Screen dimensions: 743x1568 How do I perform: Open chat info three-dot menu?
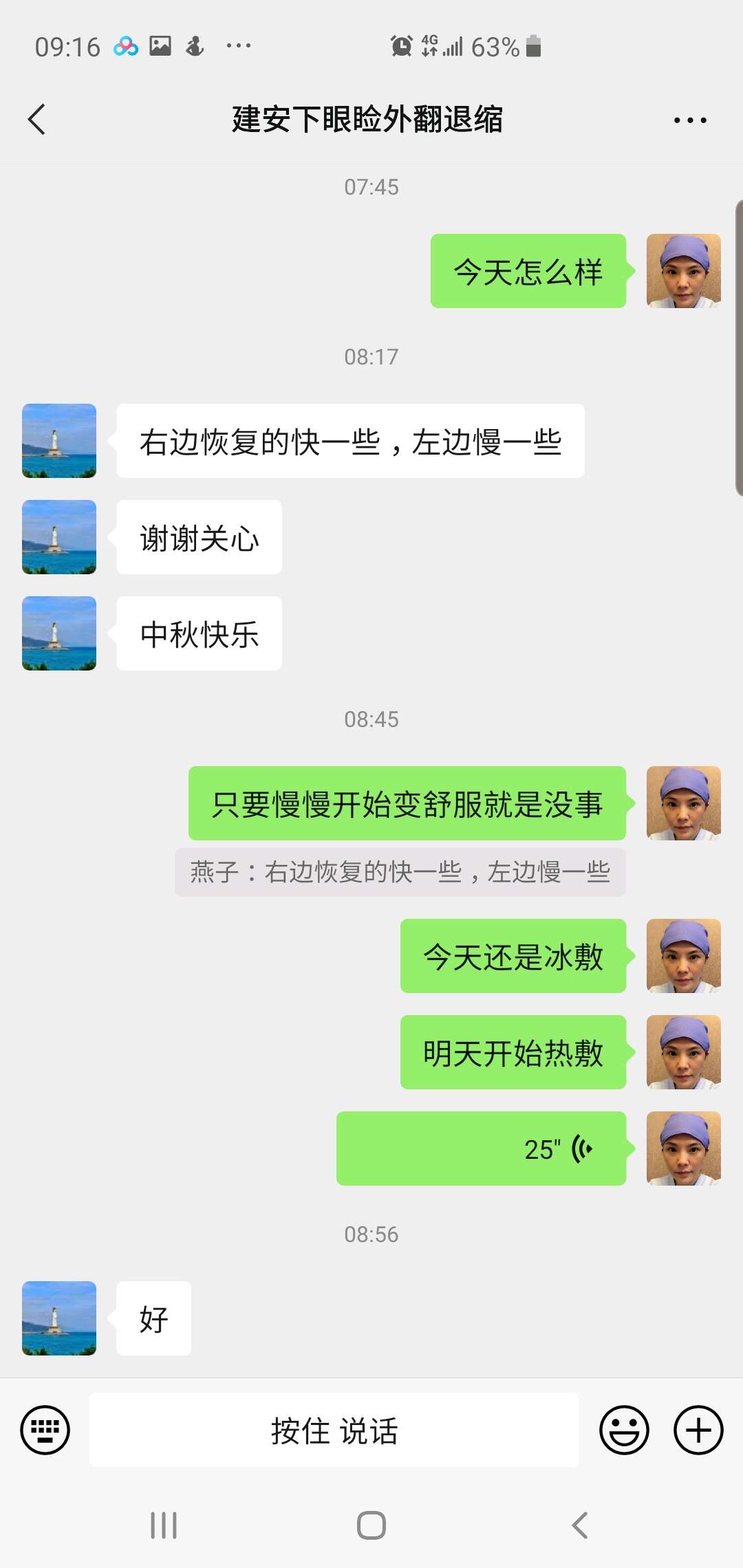pos(689,120)
